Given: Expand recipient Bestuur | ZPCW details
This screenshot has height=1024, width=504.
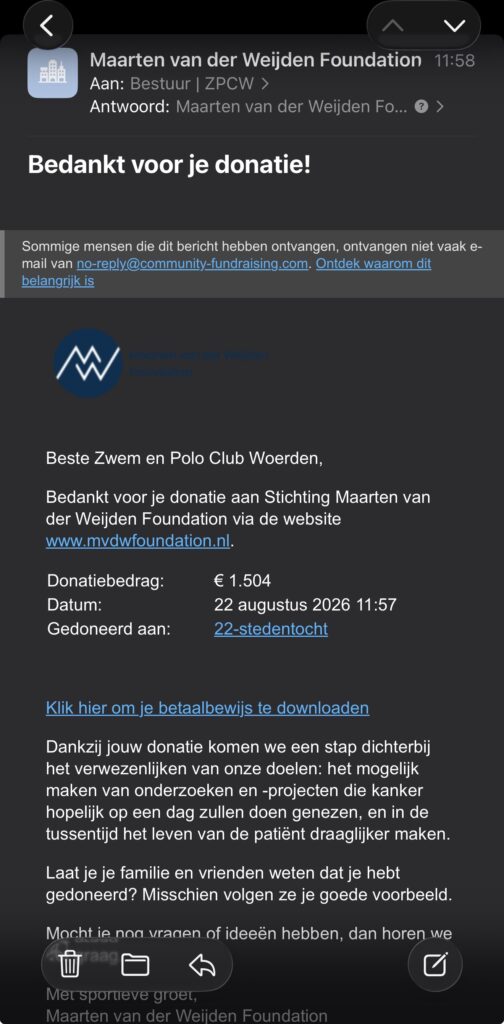Looking at the screenshot, I should (x=264, y=84).
